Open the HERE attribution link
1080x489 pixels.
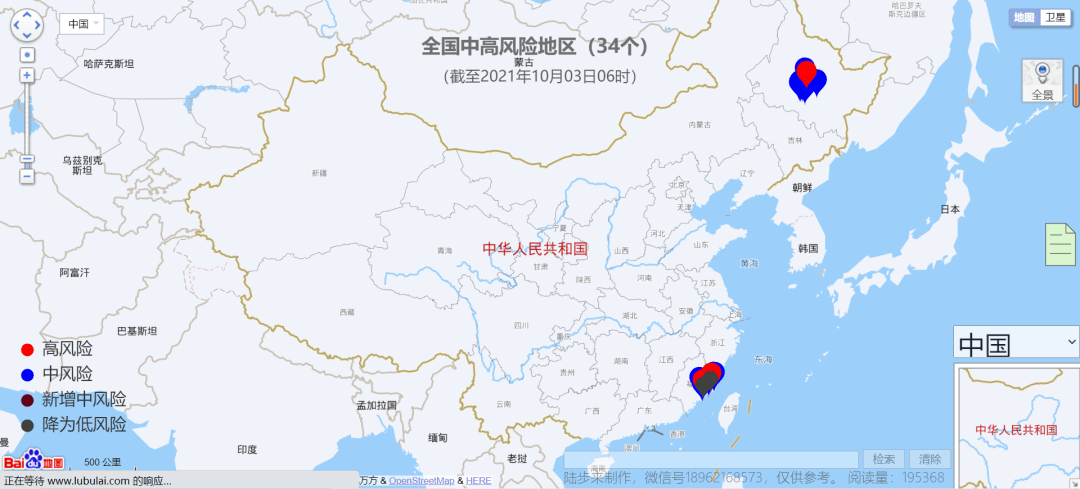click(478, 481)
